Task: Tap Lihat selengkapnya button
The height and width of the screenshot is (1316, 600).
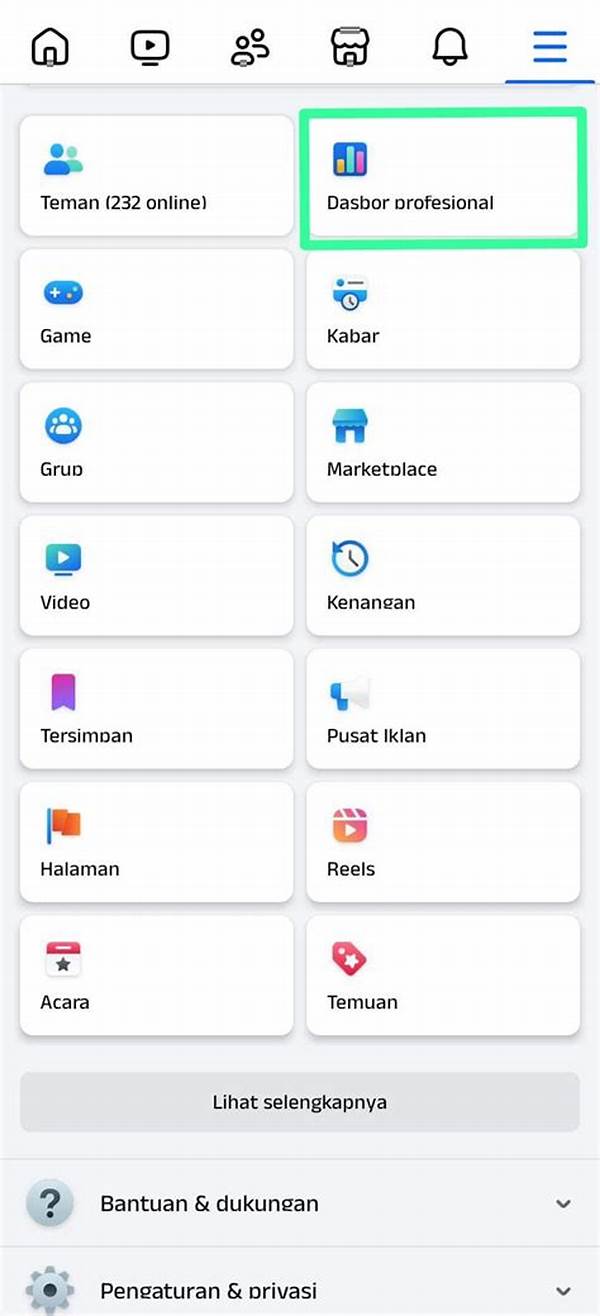Action: coord(300,1102)
